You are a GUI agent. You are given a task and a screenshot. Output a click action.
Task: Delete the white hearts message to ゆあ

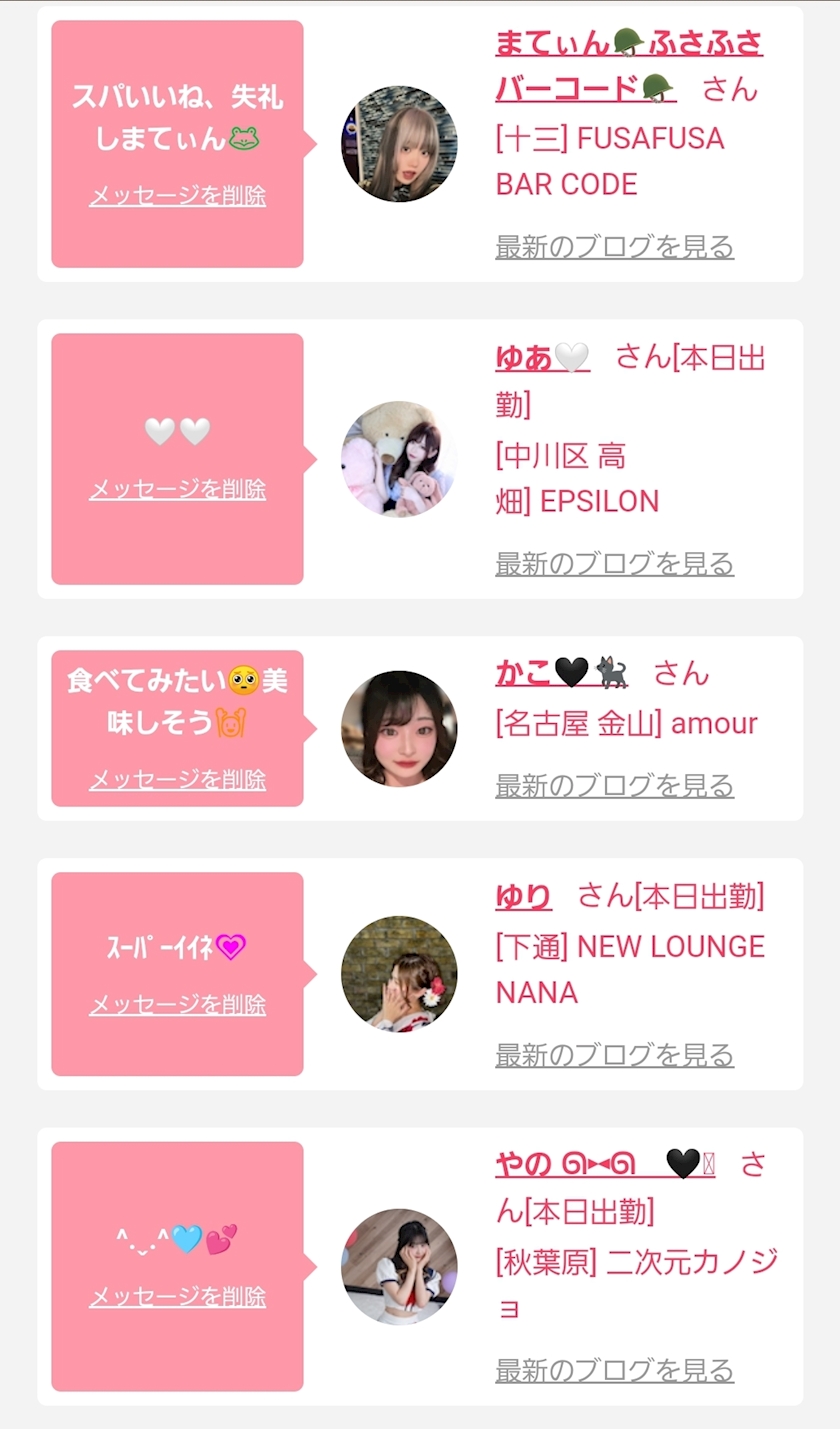pos(177,490)
